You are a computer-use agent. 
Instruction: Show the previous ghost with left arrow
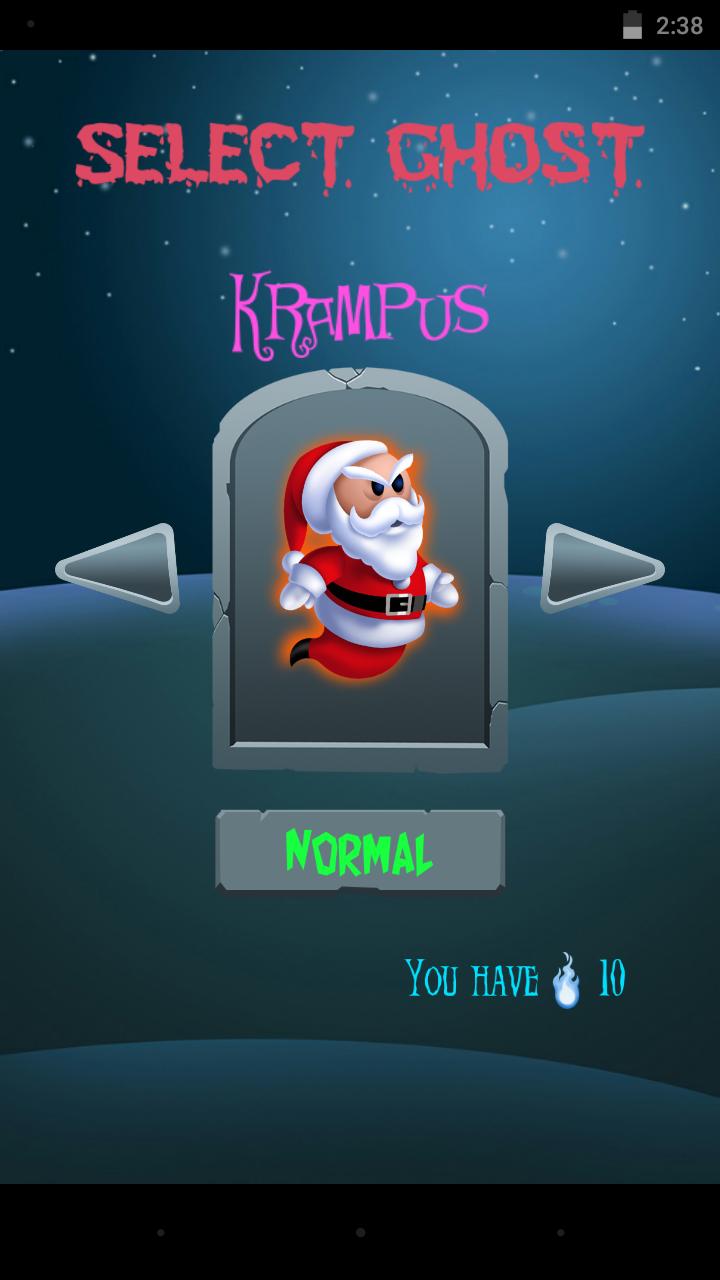coord(120,568)
